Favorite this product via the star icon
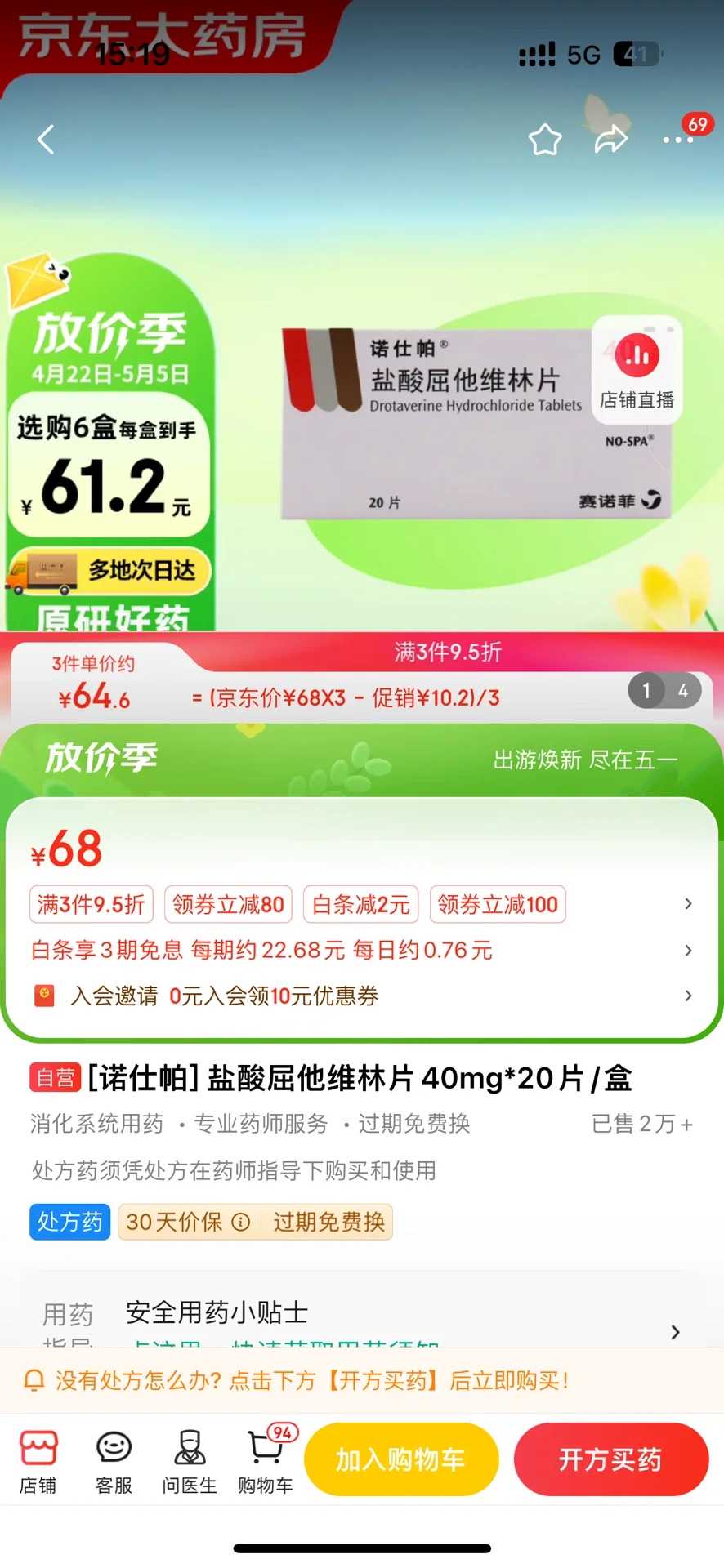724x1568 pixels. point(545,139)
